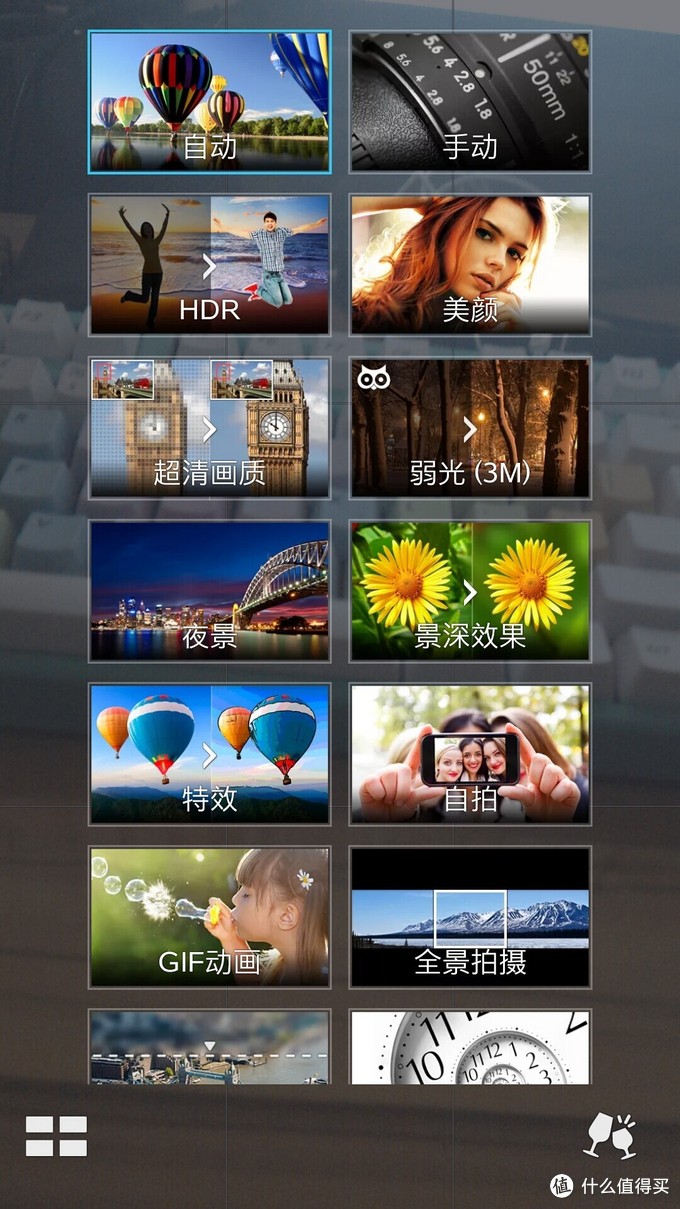
Task: Choose the 手动 manual mode
Action: (470, 101)
